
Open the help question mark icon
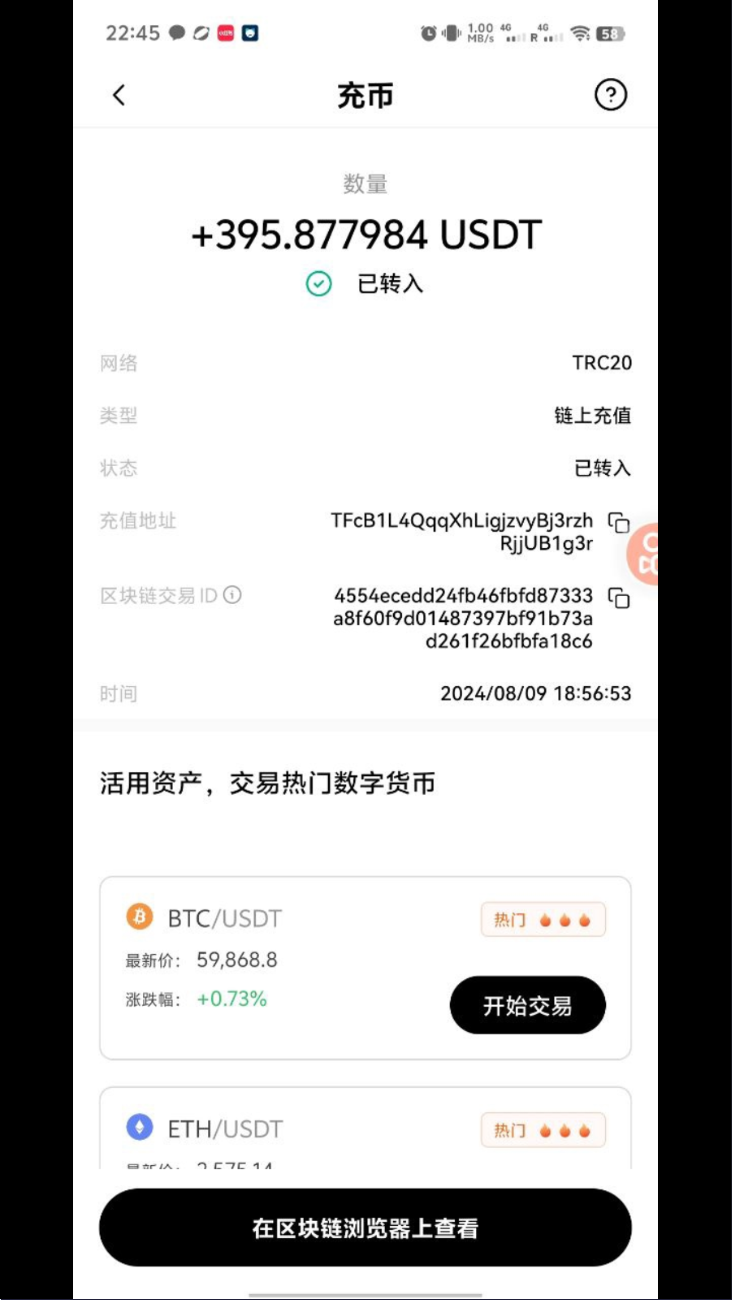pos(610,95)
